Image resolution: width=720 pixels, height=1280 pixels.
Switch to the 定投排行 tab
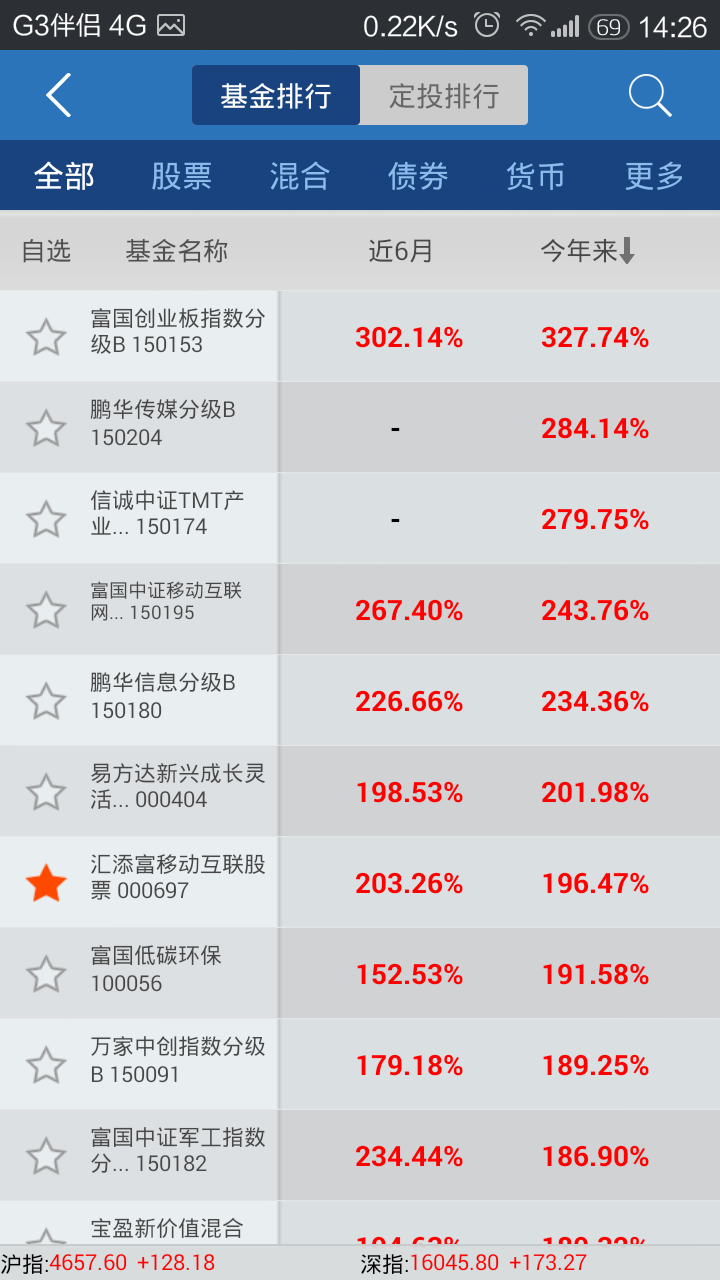[444, 95]
